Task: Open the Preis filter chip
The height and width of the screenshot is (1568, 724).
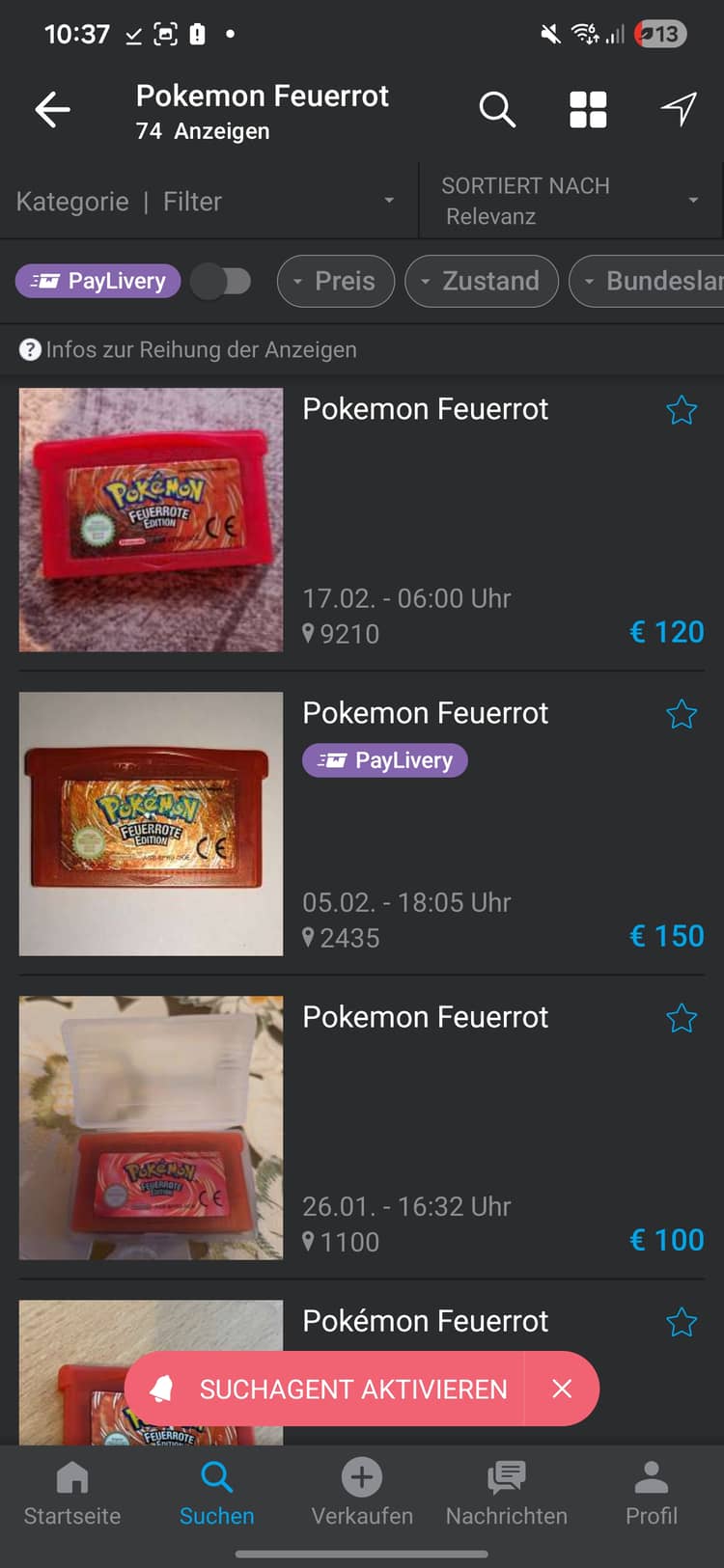Action: 335,281
